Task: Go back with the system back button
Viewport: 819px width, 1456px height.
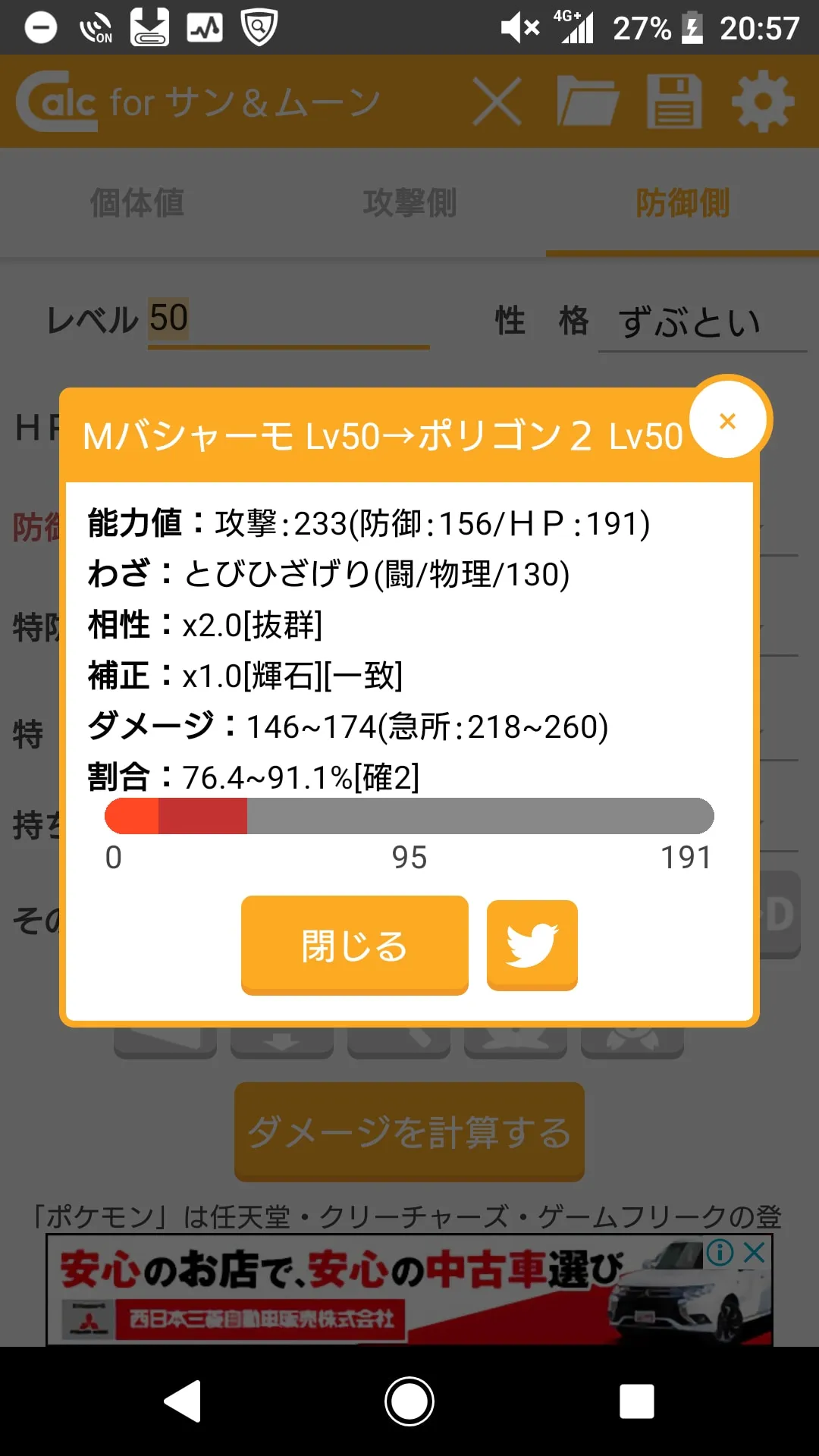Action: [x=183, y=1401]
